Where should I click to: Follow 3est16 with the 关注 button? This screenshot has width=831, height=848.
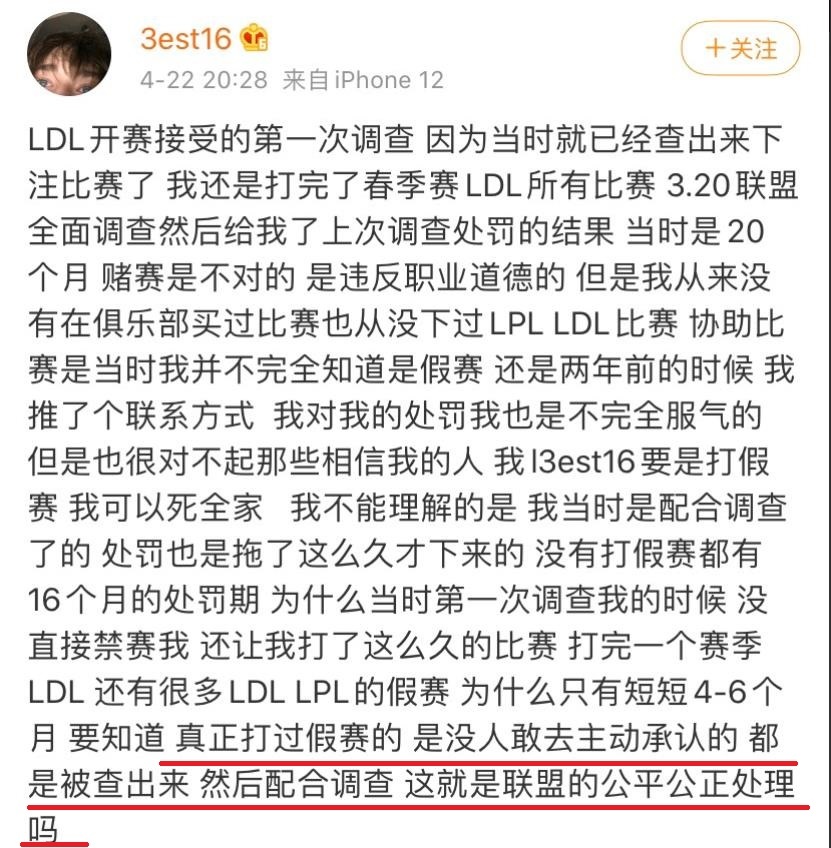click(741, 49)
